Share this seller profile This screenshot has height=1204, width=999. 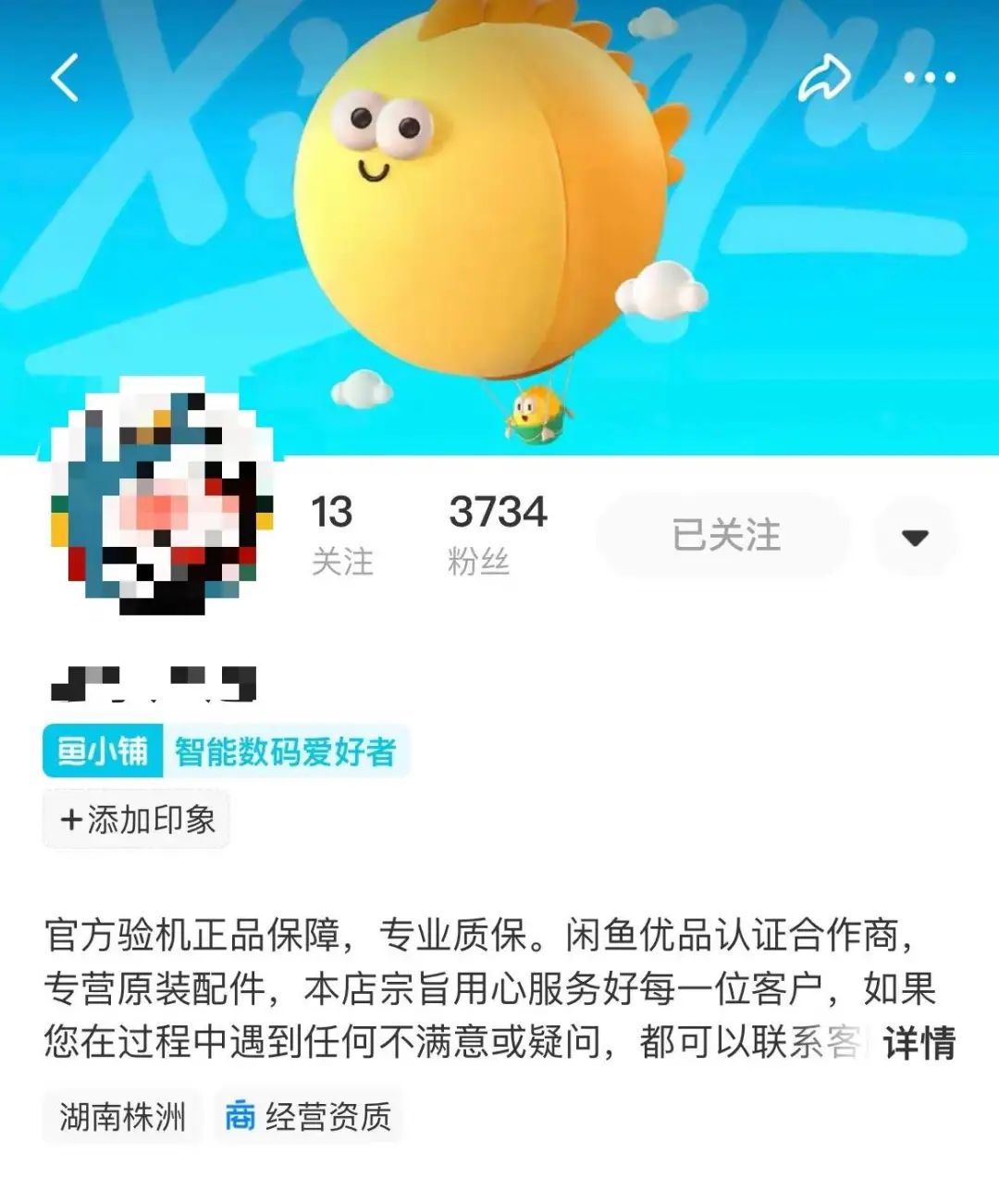pos(822,78)
